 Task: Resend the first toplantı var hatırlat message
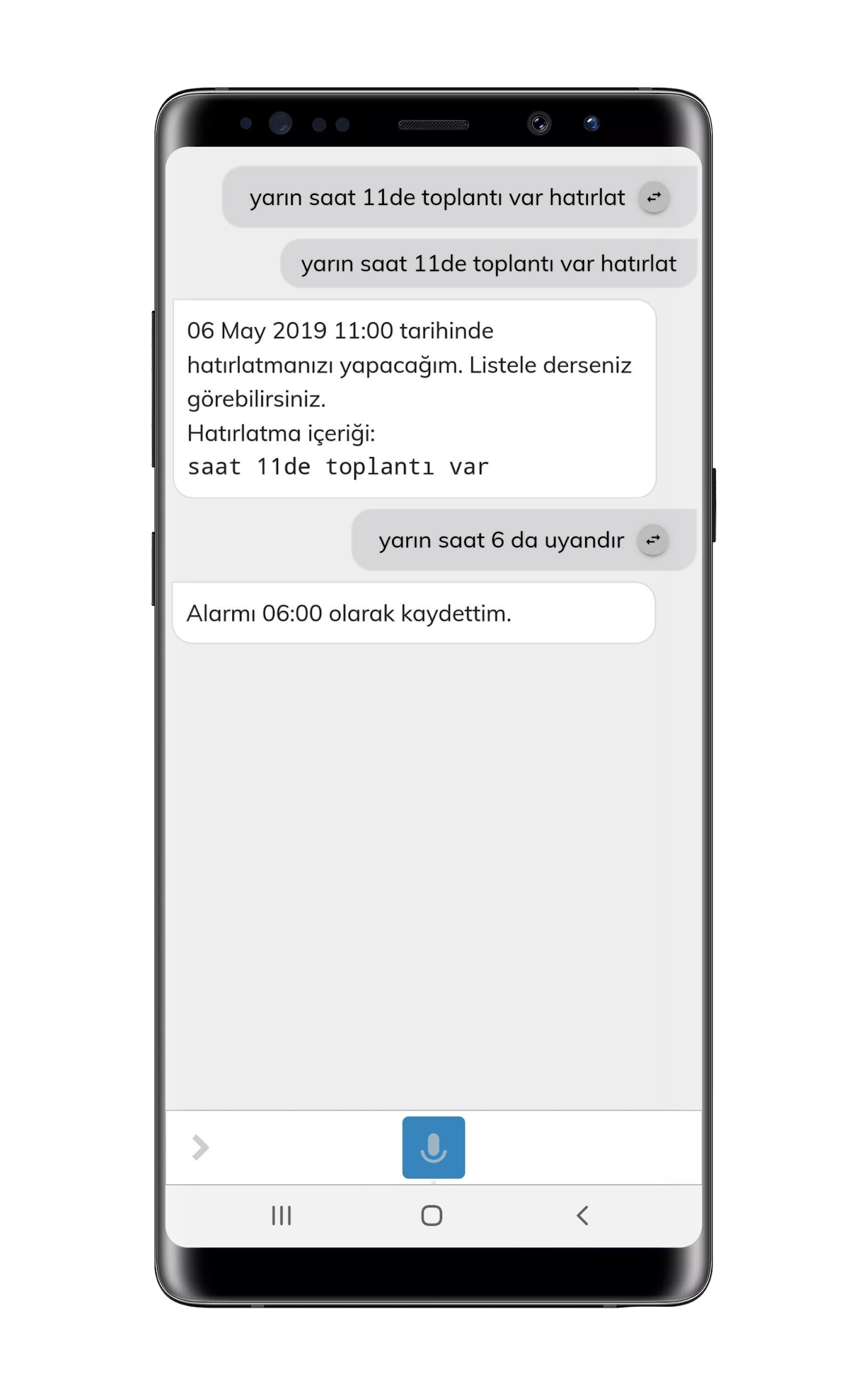coord(654,197)
